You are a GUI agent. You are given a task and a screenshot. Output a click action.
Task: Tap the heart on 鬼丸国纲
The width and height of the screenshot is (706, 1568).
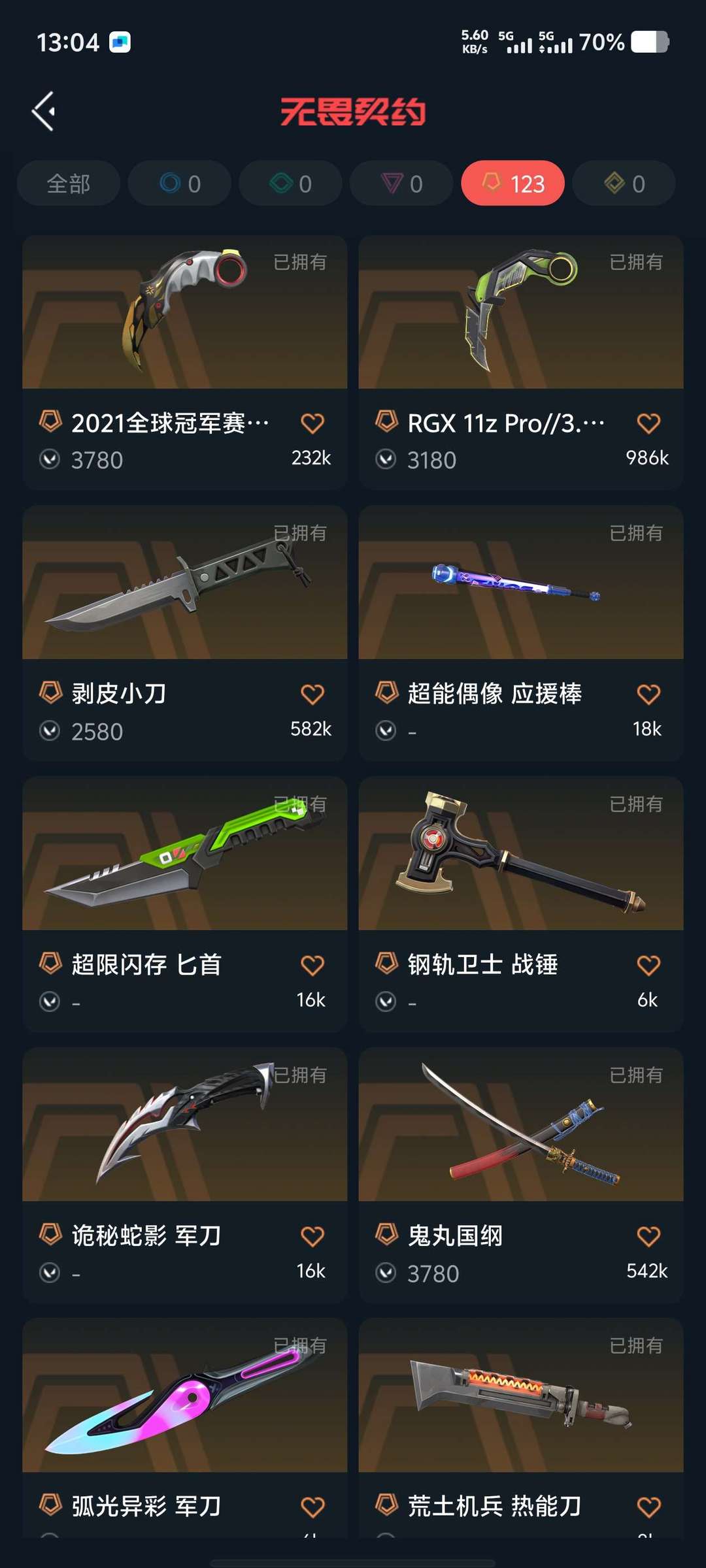[648, 1236]
